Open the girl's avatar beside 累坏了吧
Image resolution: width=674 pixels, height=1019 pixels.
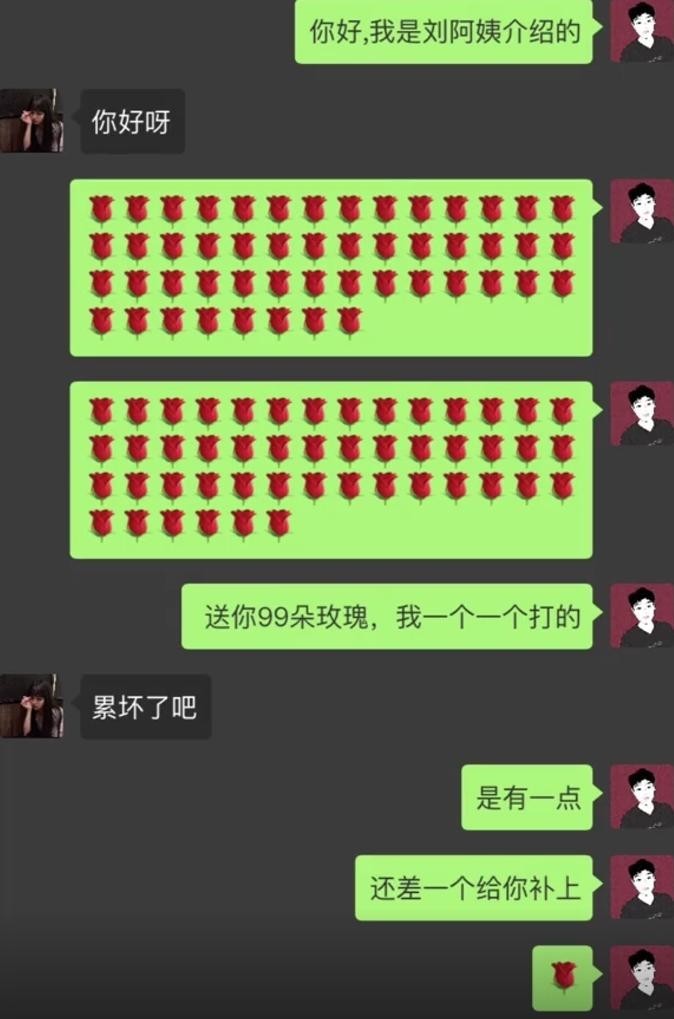pyautogui.click(x=32, y=706)
